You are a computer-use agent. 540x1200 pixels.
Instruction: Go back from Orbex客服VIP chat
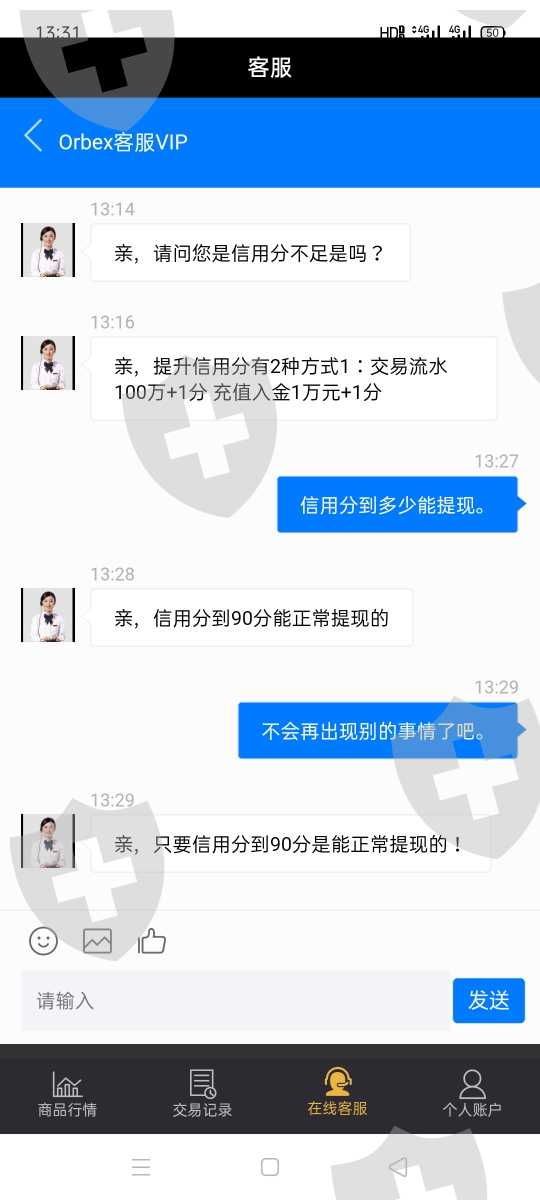[34, 137]
